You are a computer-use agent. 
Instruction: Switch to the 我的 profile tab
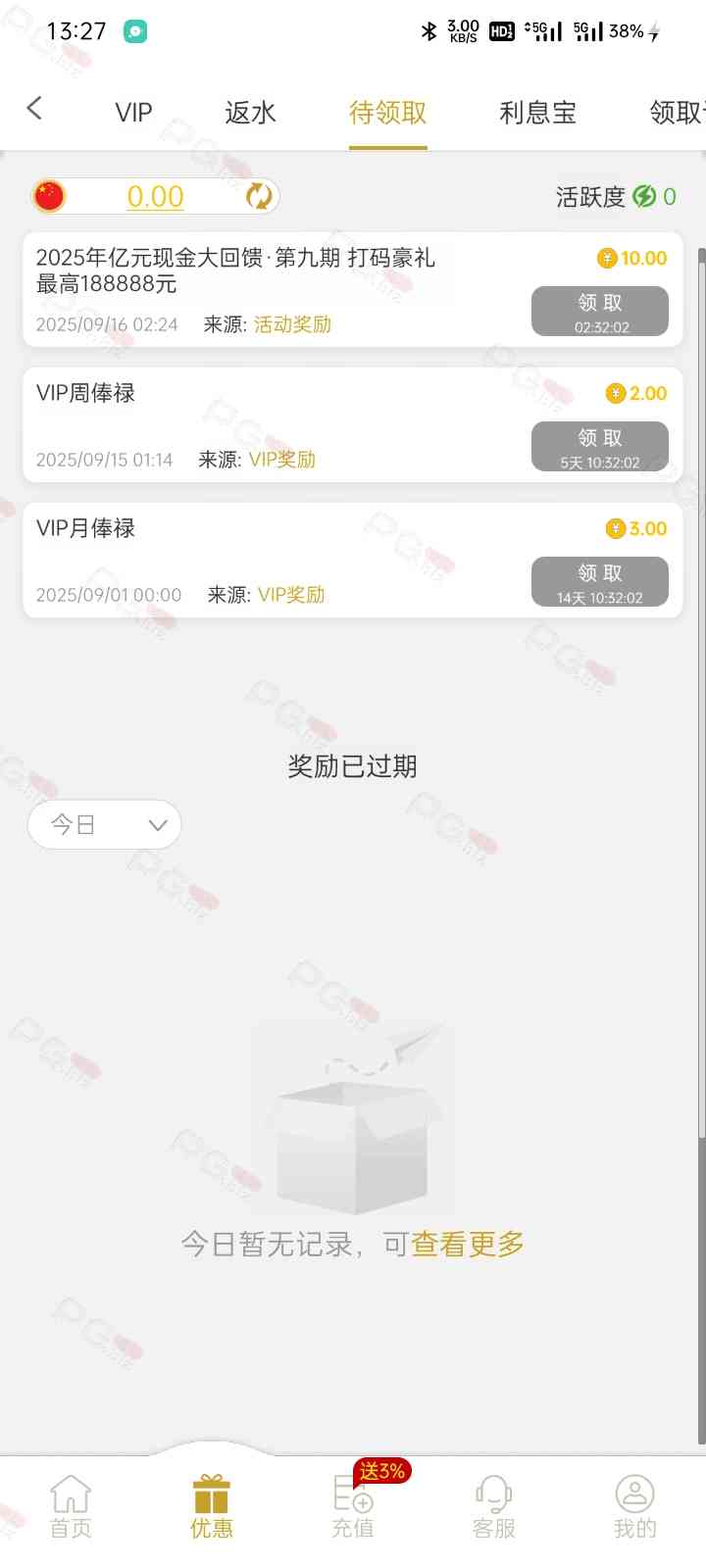coord(635,1507)
